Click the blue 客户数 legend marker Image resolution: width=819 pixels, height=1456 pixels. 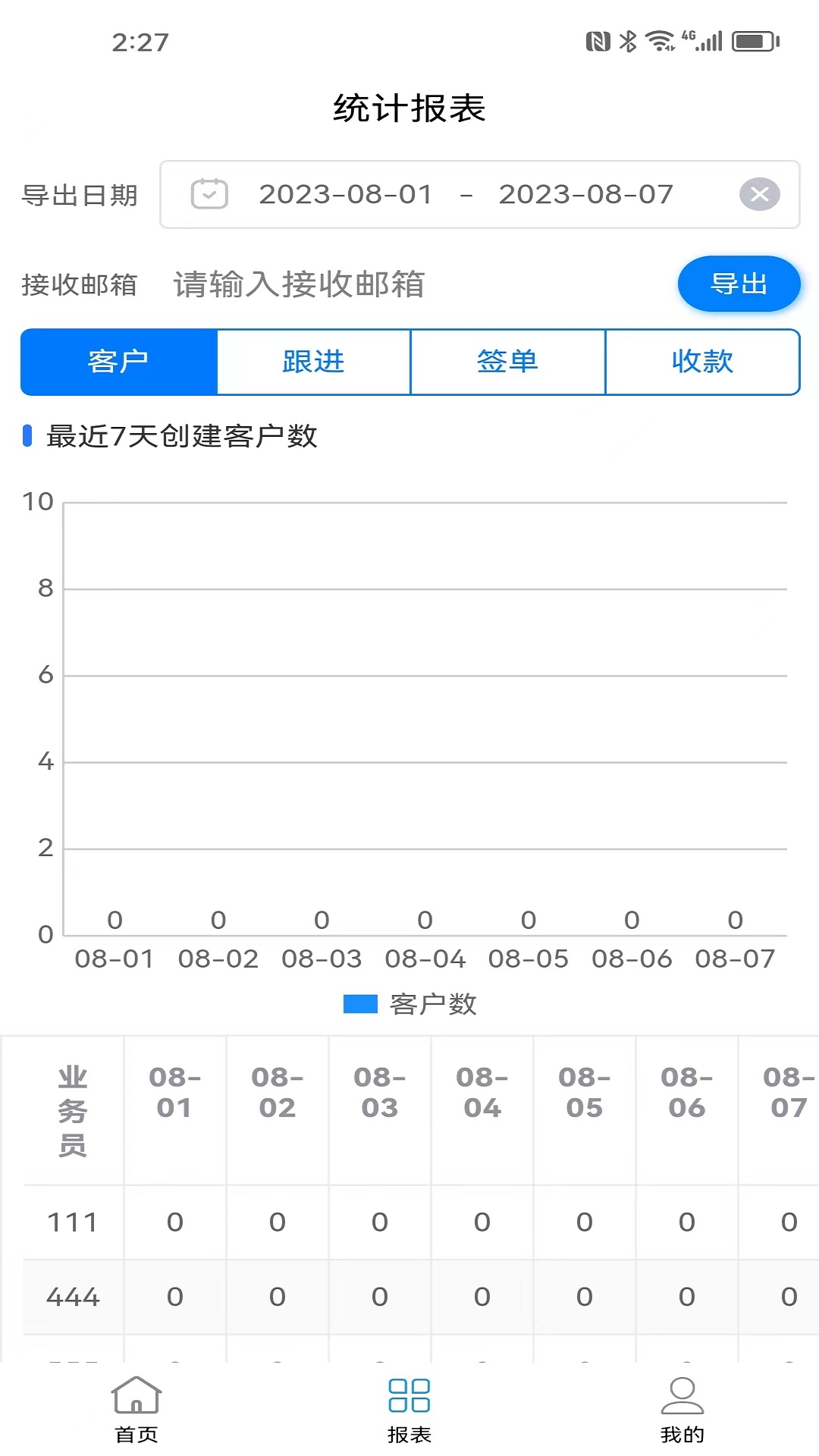[360, 1003]
